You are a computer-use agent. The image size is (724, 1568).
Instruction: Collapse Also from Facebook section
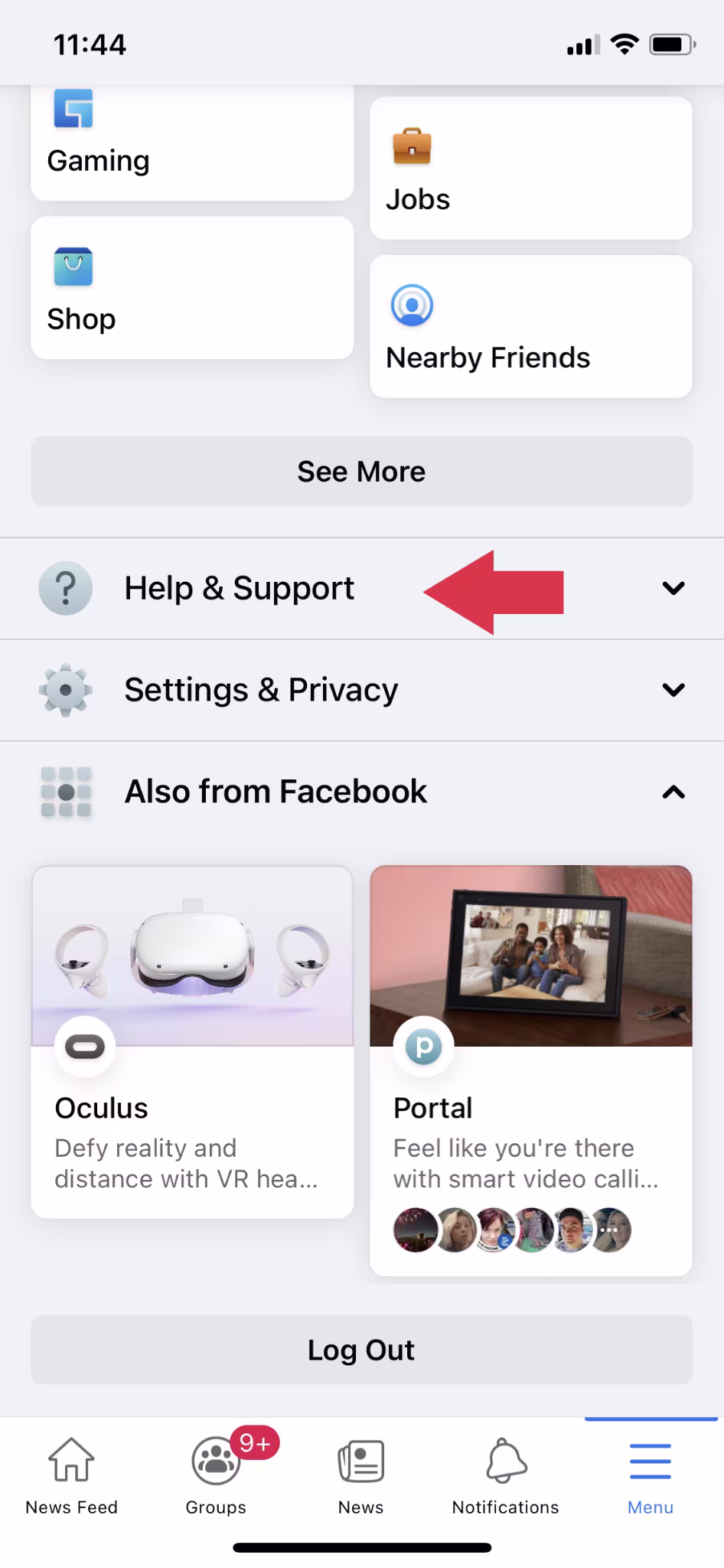tap(361, 792)
